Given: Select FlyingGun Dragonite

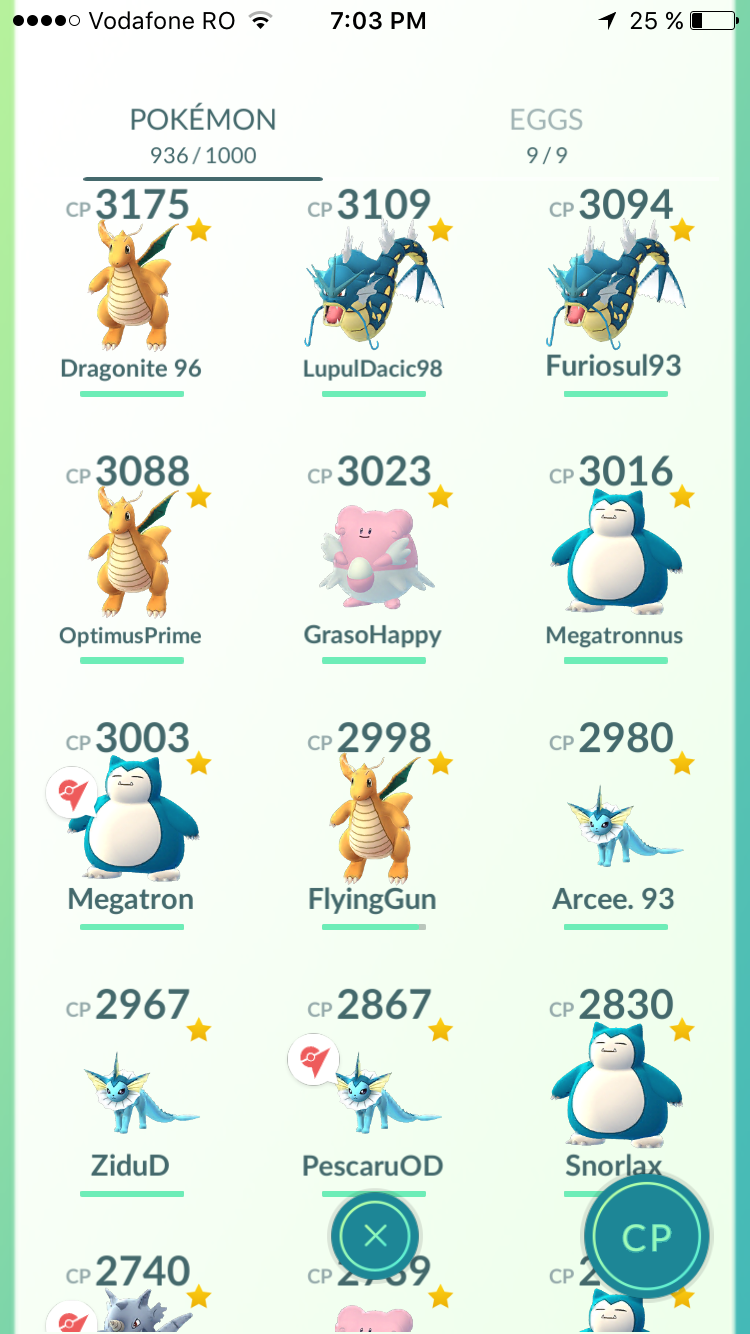Looking at the screenshot, I should [x=373, y=823].
